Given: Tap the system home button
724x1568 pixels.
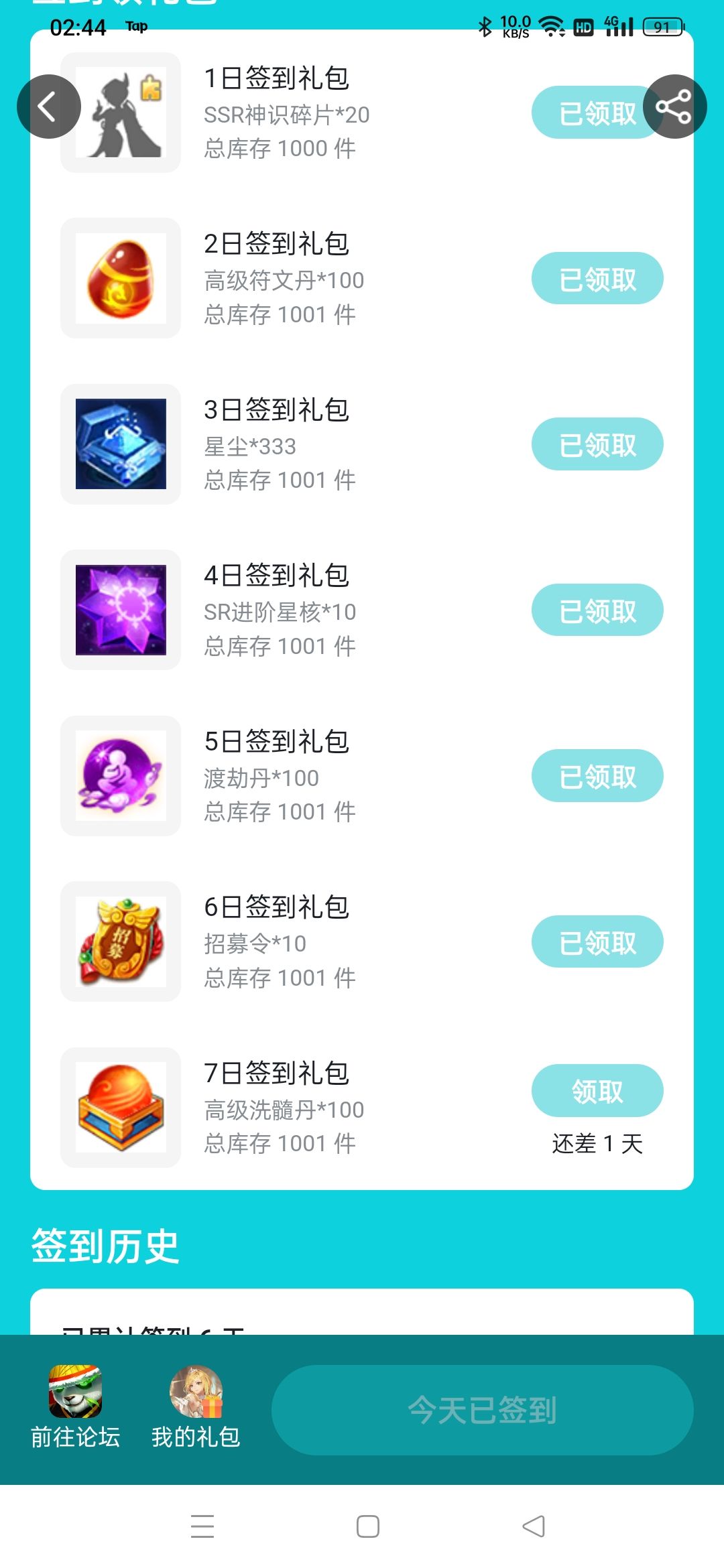Looking at the screenshot, I should click(x=368, y=1526).
